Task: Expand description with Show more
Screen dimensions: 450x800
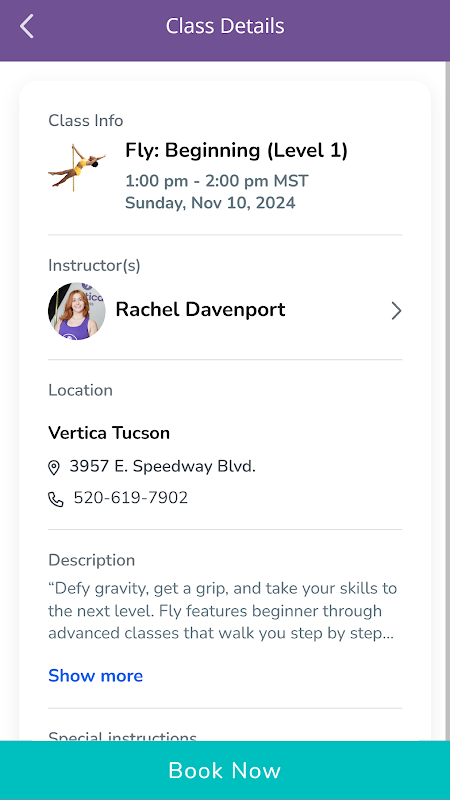Action: pos(95,676)
